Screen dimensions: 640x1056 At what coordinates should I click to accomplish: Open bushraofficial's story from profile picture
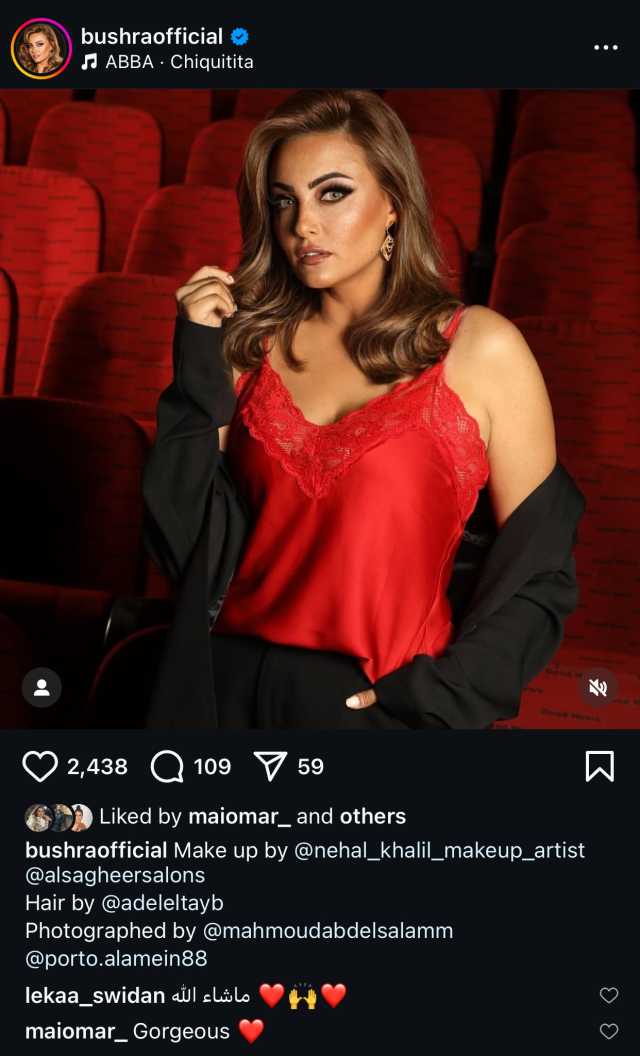coord(41,48)
